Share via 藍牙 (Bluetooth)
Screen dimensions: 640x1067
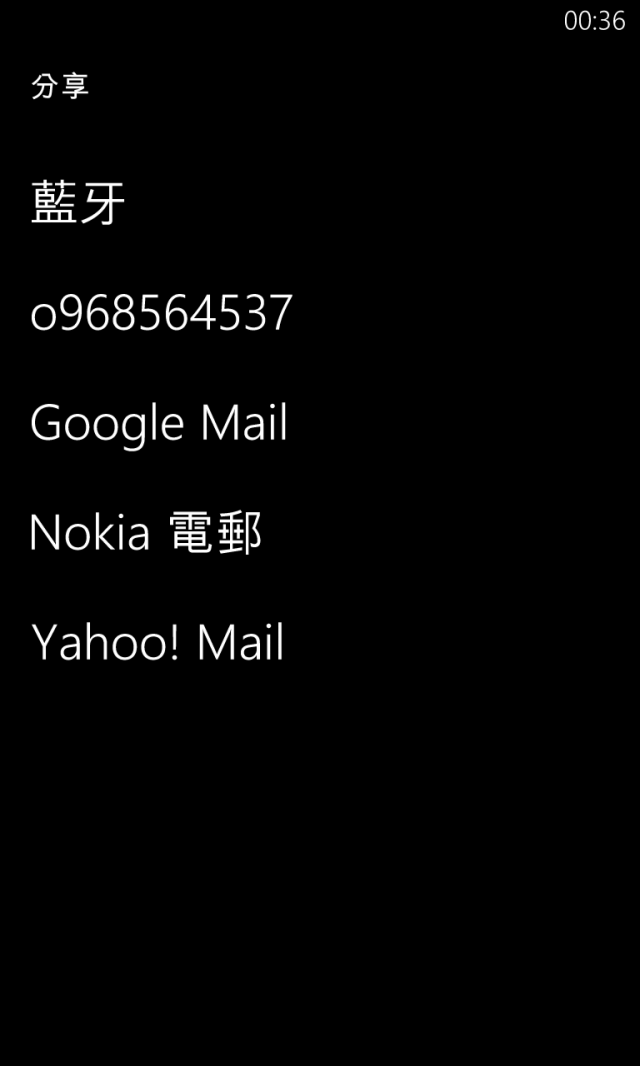[x=79, y=203]
